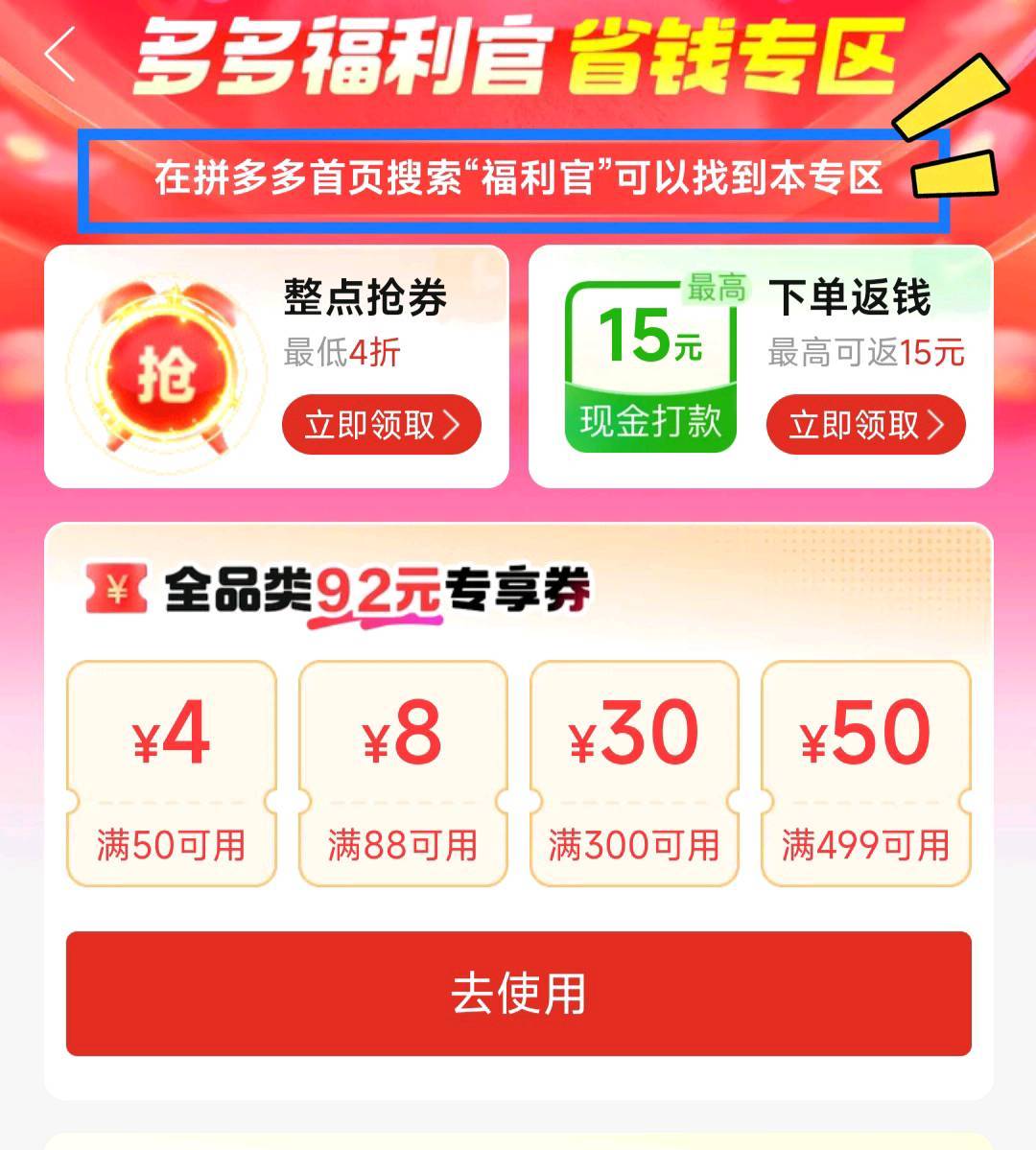Select the ¥50 coupon, 满499可用
The width and height of the screenshot is (1036, 1150).
pyautogui.click(x=865, y=772)
